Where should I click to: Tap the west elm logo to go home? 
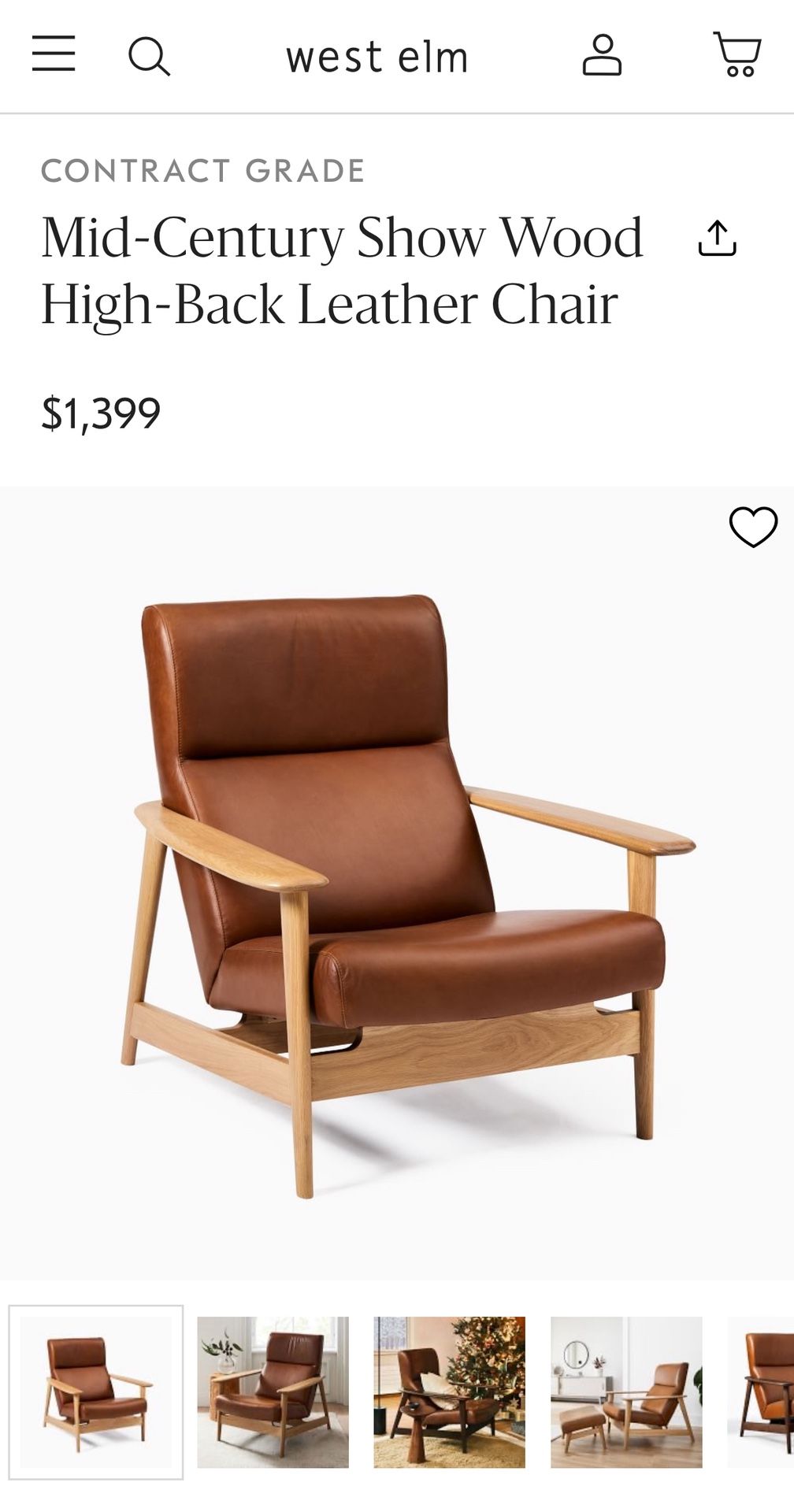(x=378, y=56)
